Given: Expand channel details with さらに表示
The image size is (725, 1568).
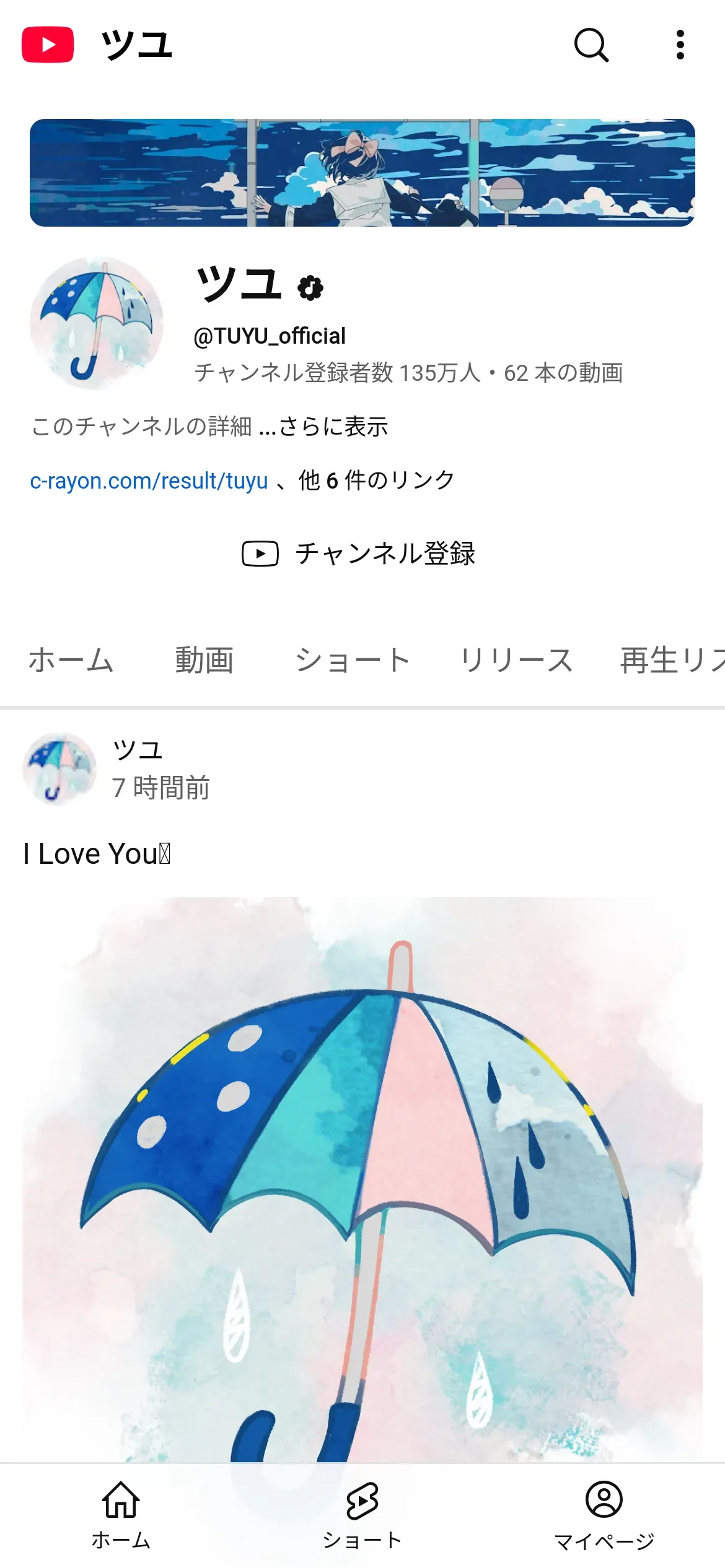Looking at the screenshot, I should (x=333, y=426).
